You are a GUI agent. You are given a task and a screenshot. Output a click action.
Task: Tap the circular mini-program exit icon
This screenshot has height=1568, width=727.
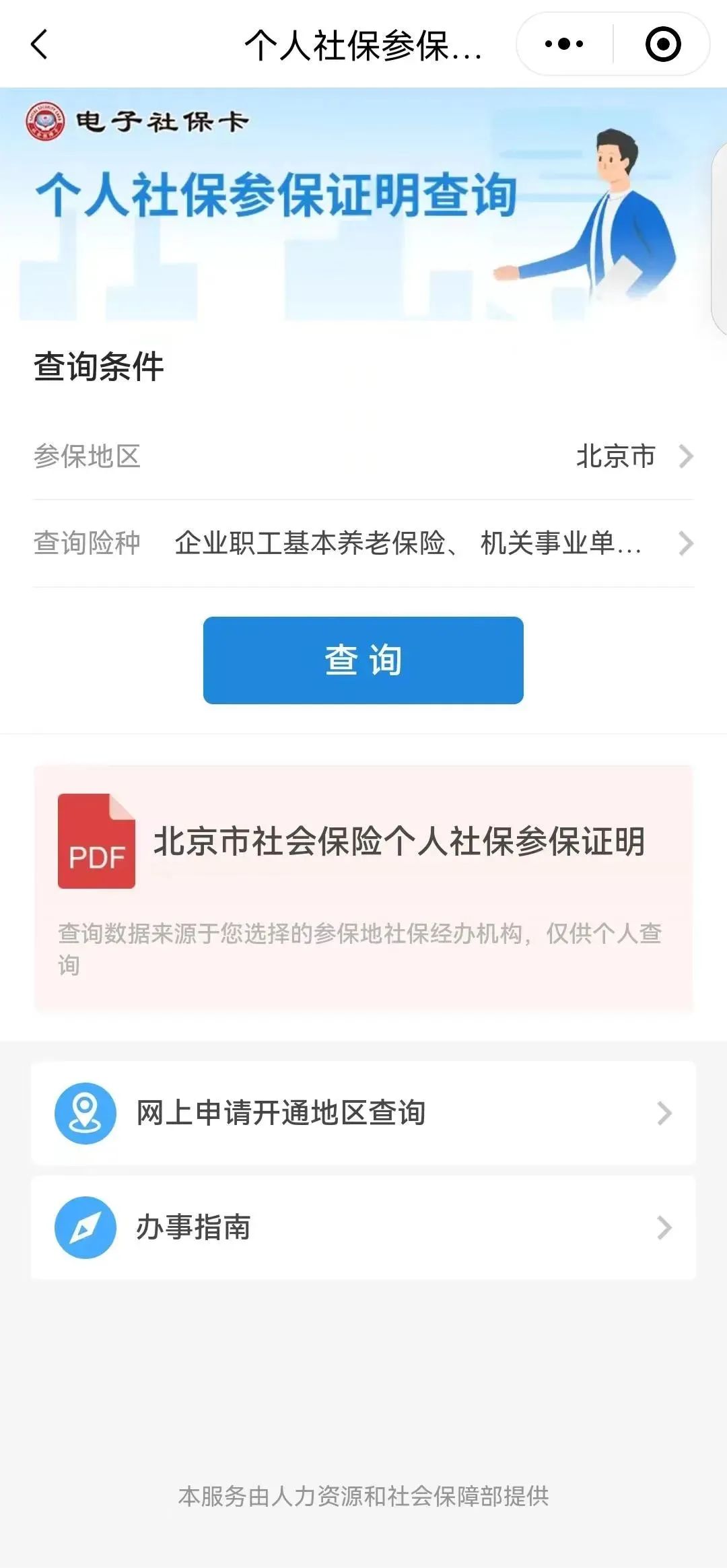662,42
